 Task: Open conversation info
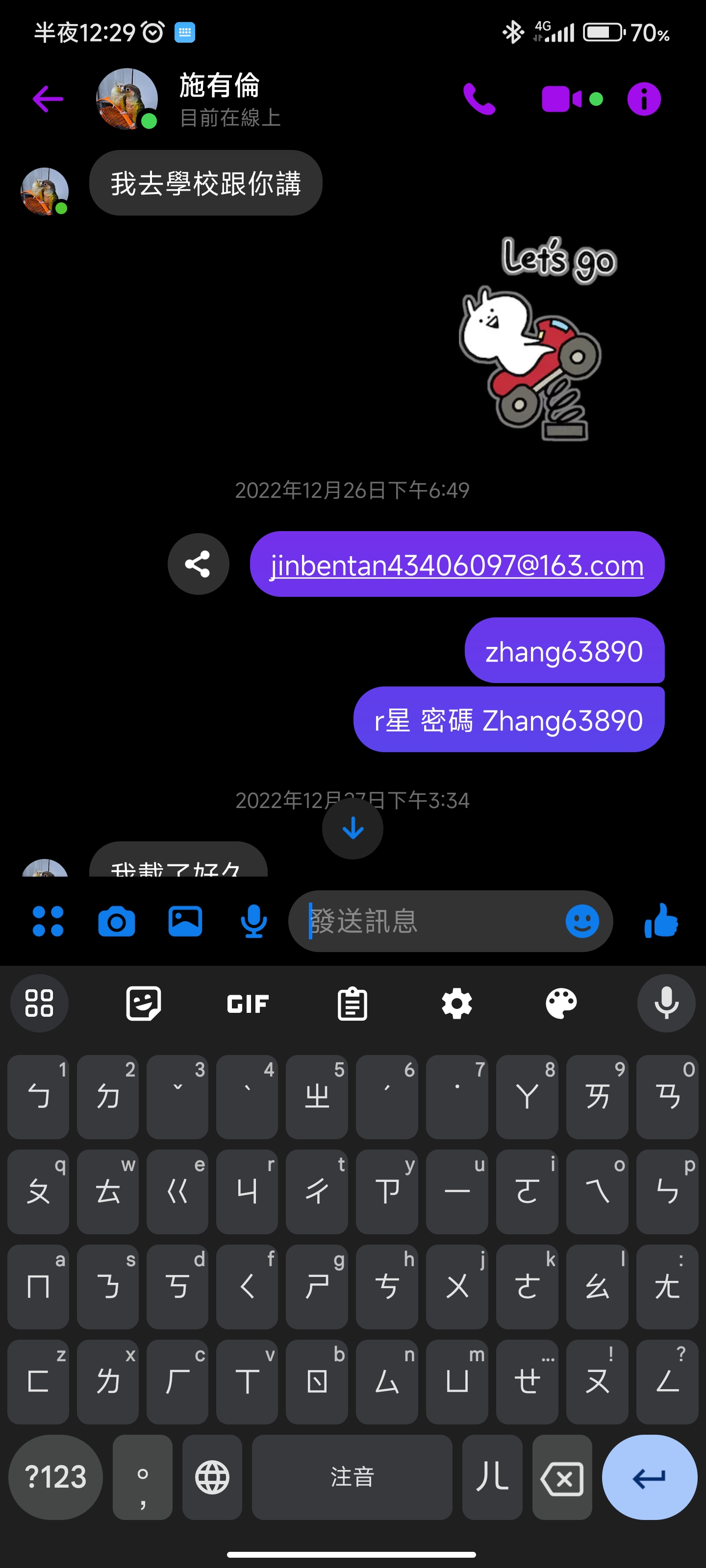click(x=643, y=99)
